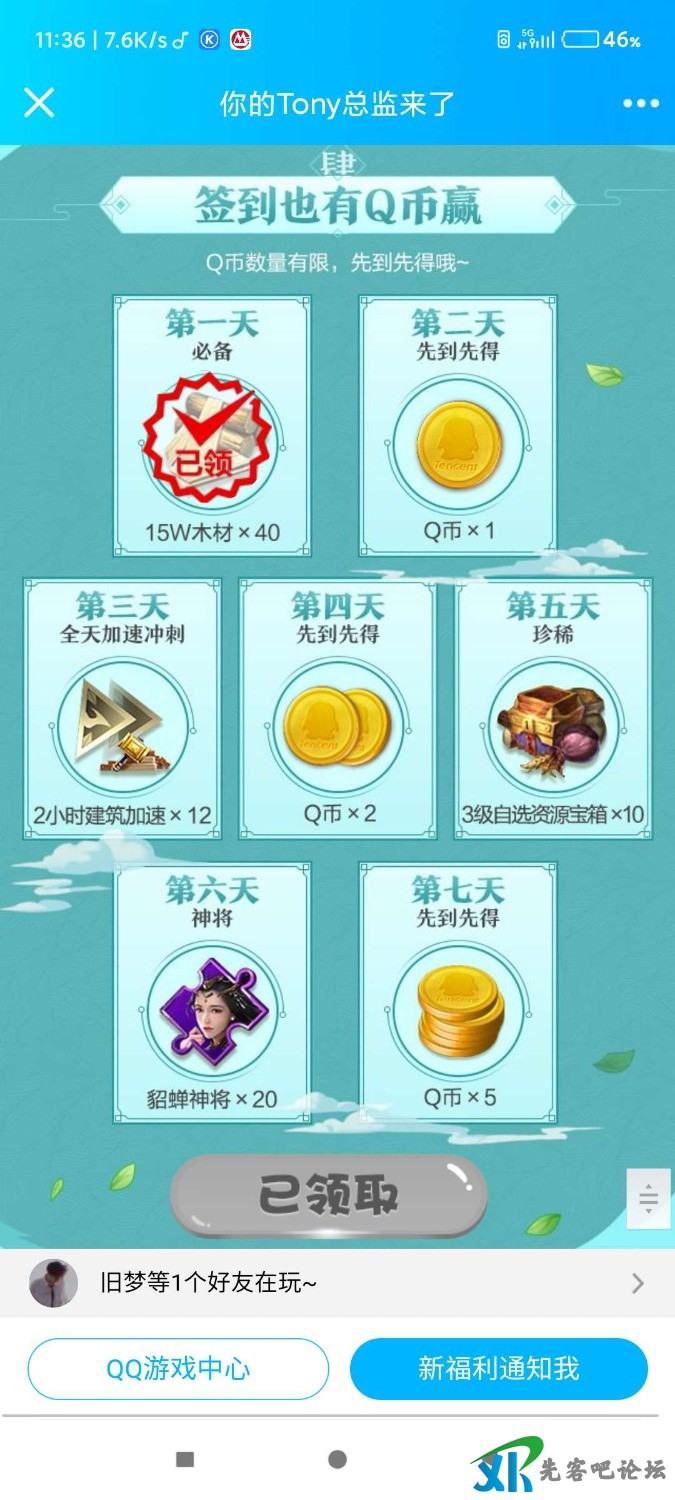Screen dimensions: 675x1500
Task: Tap the 已领取 button
Action: pos(328,1196)
